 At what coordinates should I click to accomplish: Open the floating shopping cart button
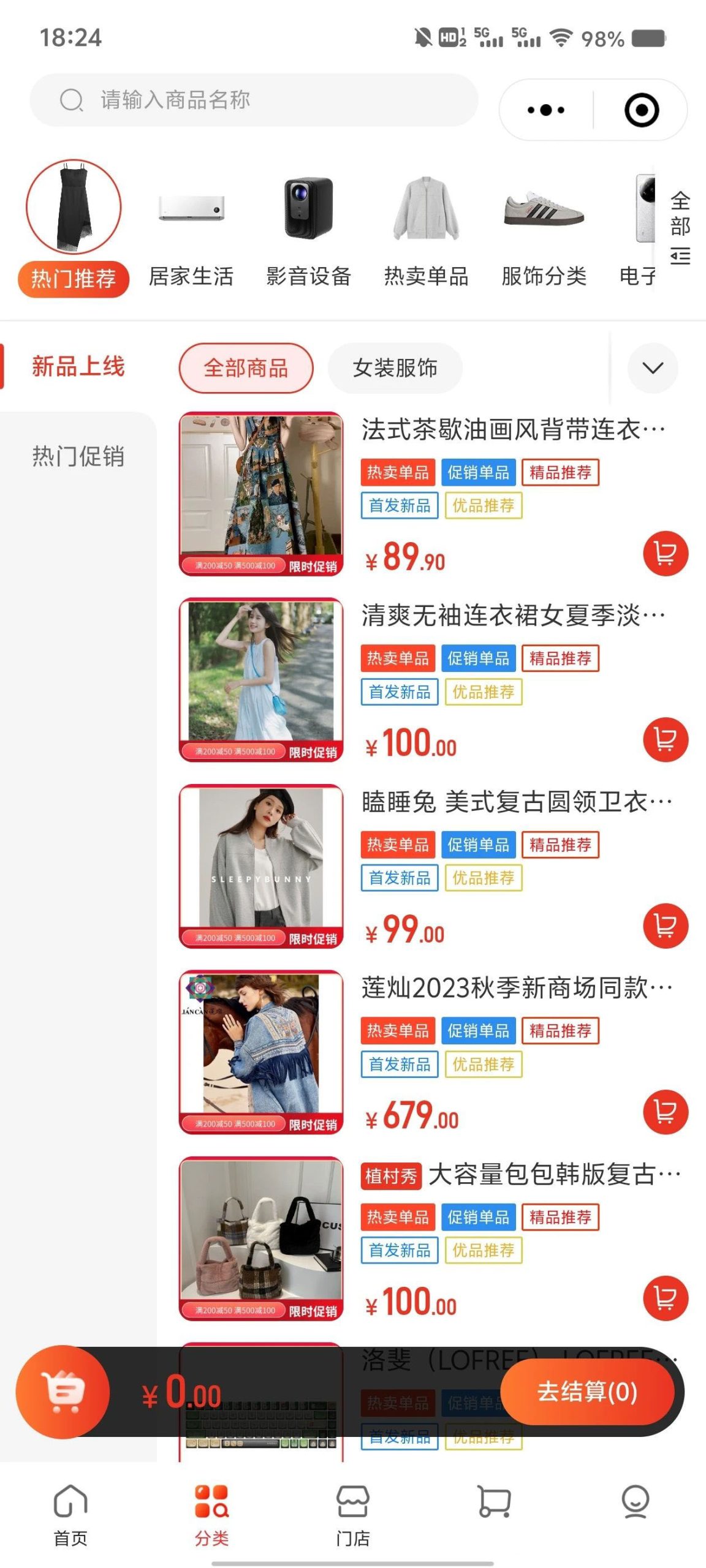point(63,1392)
